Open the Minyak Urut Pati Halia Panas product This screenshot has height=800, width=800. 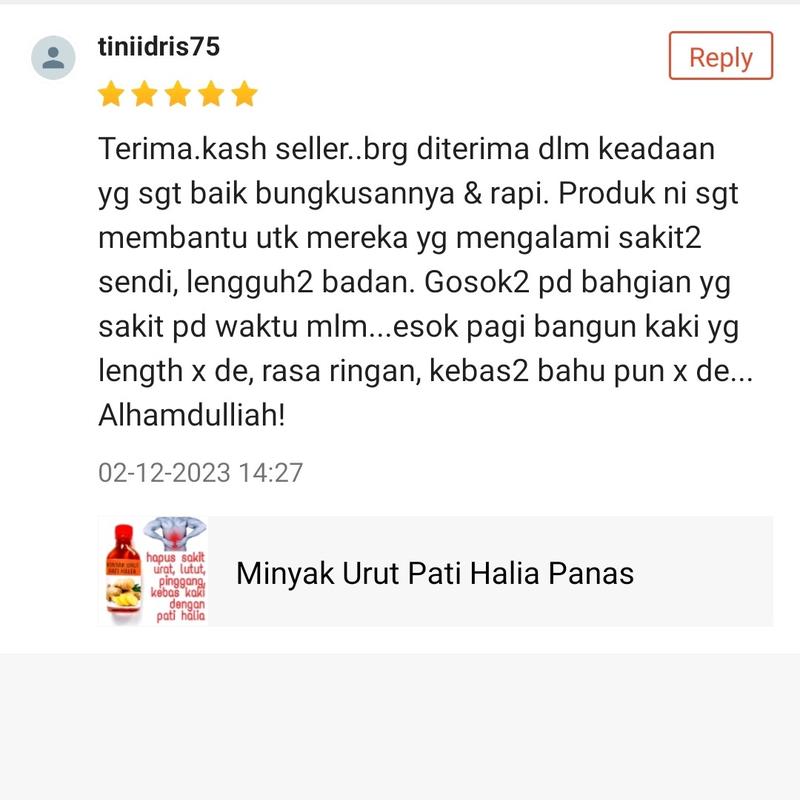(x=434, y=573)
